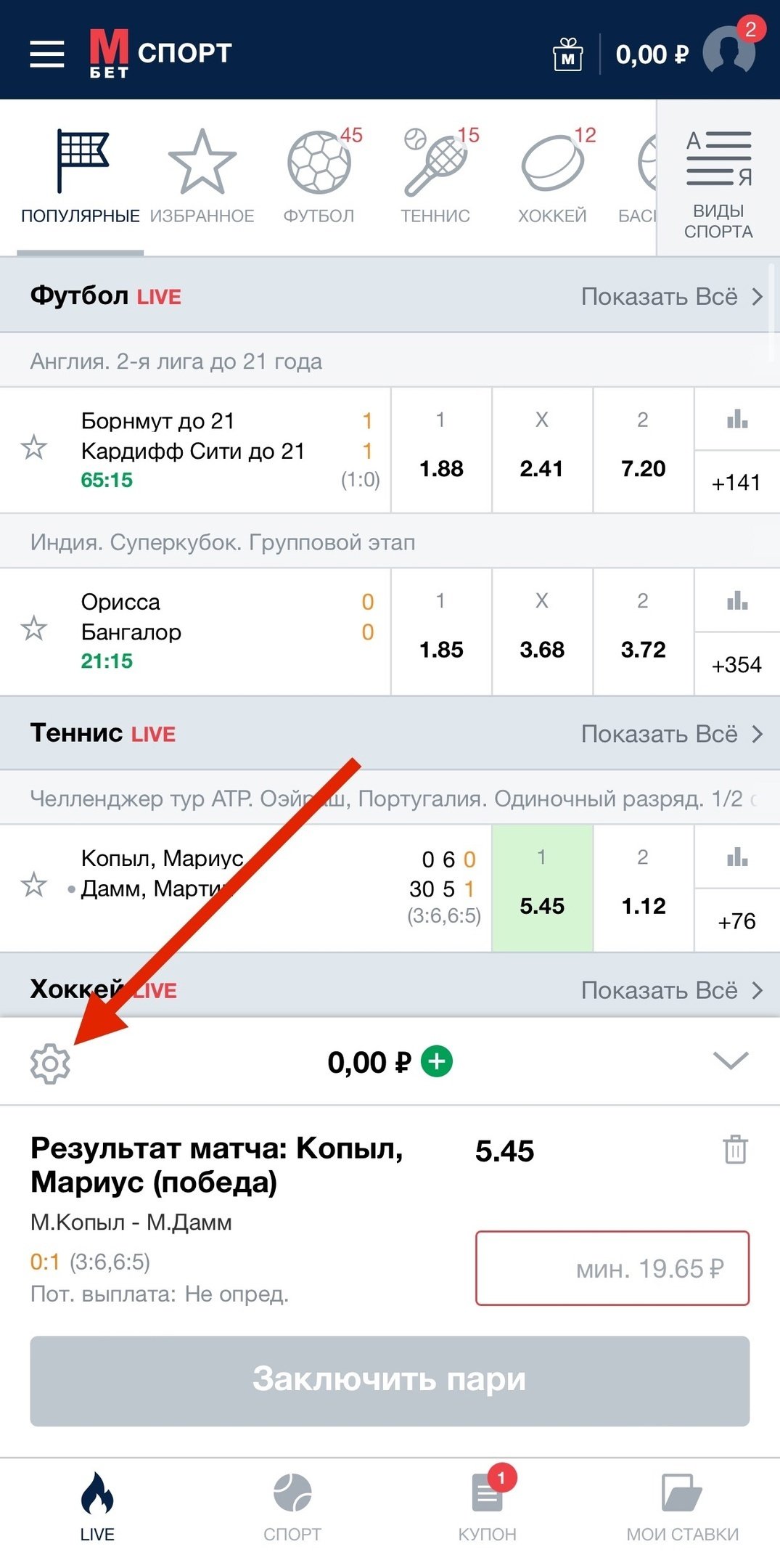780x1568 pixels.
Task: Delete the Копыл, Мариус bet
Action: click(735, 1150)
